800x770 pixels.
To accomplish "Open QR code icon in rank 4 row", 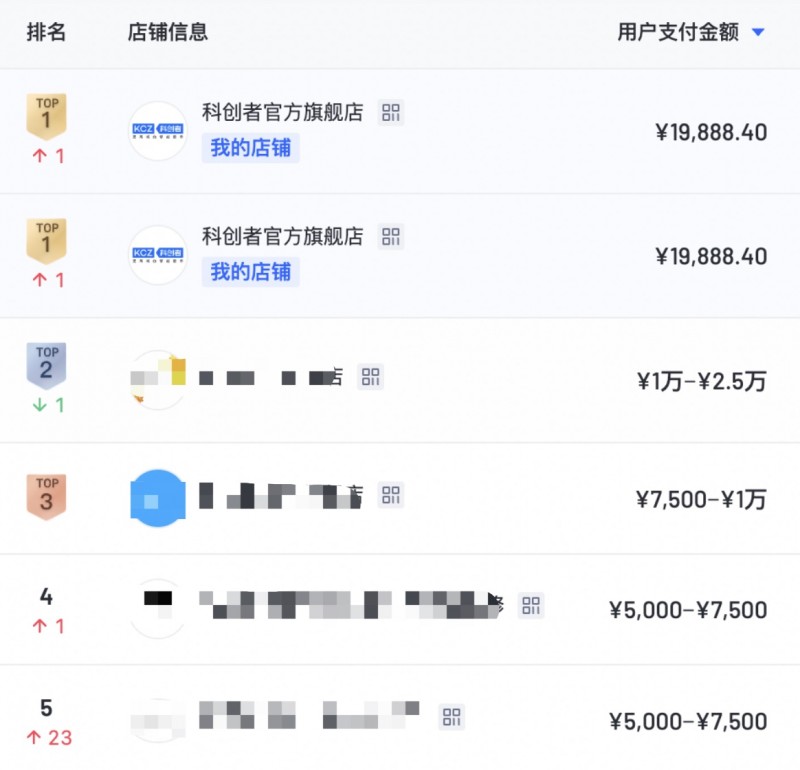I will tap(531, 605).
